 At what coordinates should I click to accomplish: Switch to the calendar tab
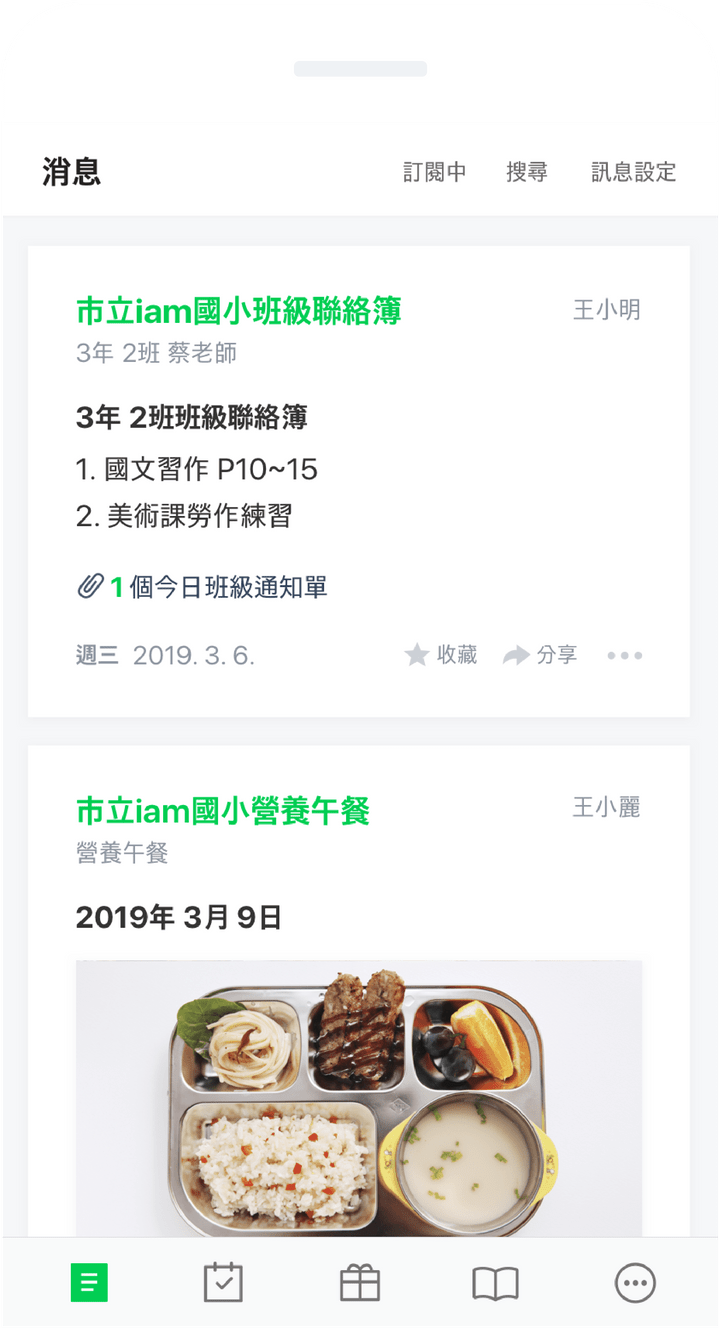pyautogui.click(x=223, y=1283)
